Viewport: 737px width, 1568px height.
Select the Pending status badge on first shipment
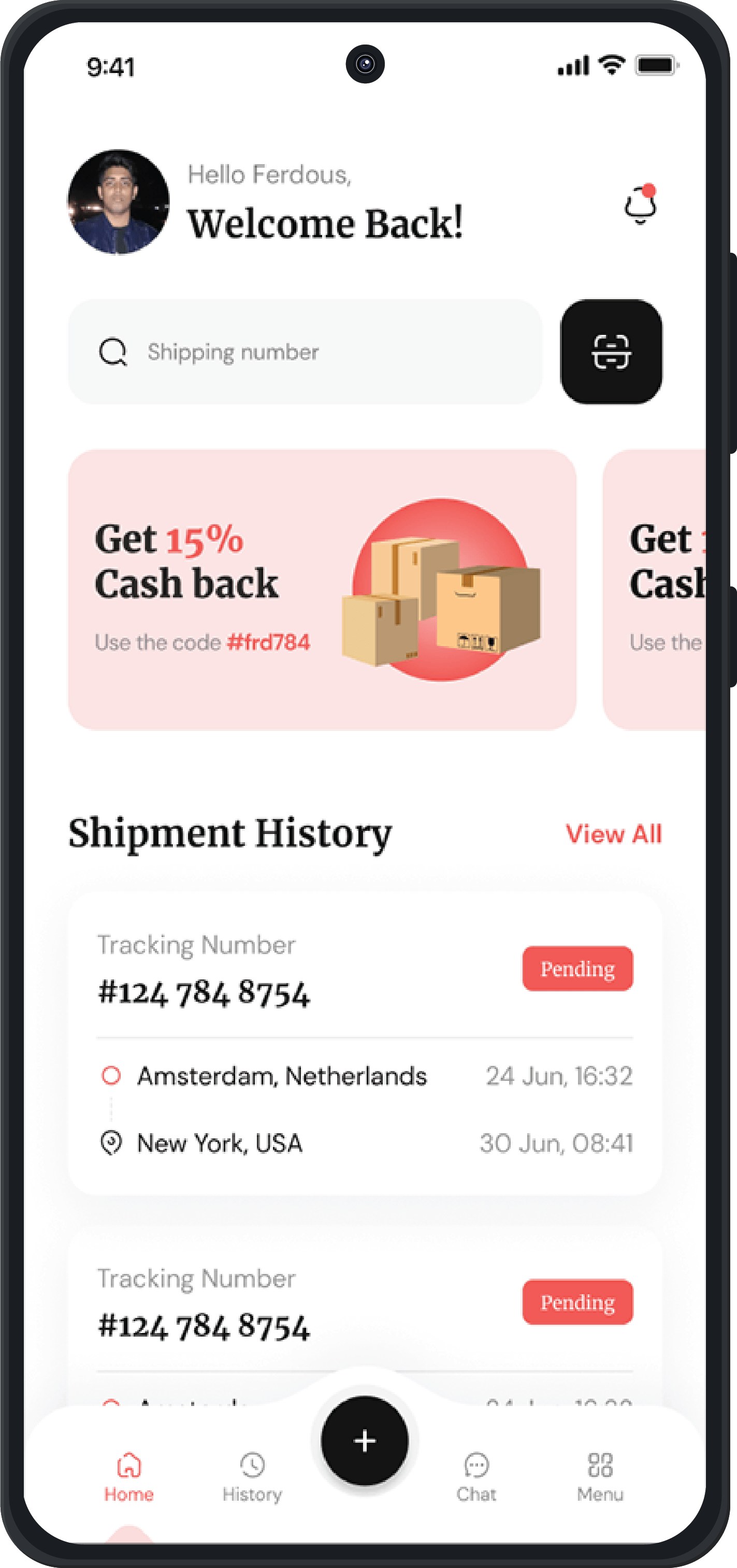tap(577, 969)
